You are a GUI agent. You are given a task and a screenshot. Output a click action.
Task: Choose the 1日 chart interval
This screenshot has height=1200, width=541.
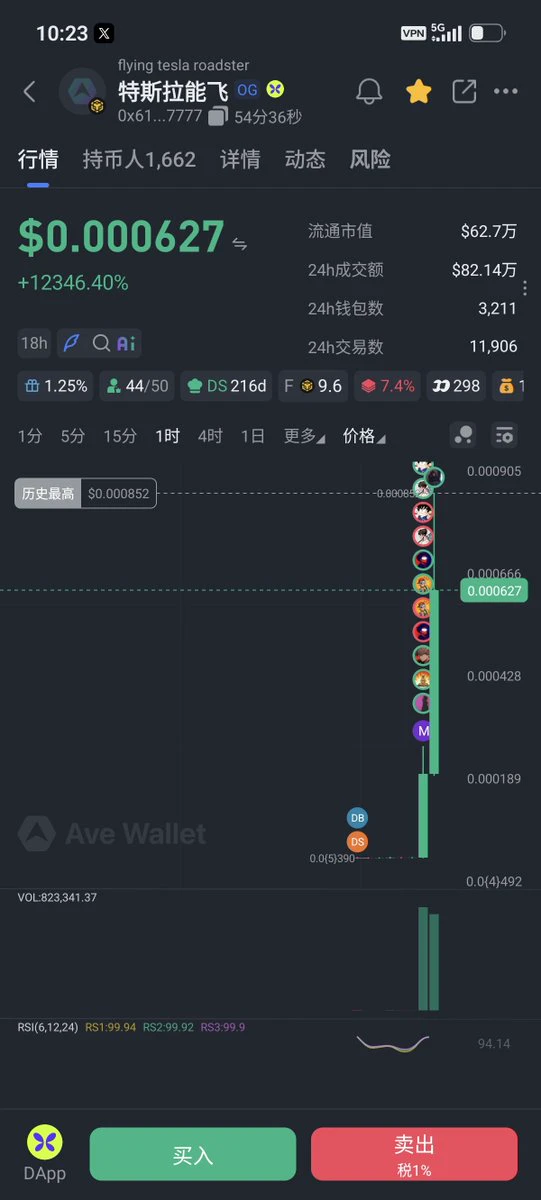click(252, 436)
